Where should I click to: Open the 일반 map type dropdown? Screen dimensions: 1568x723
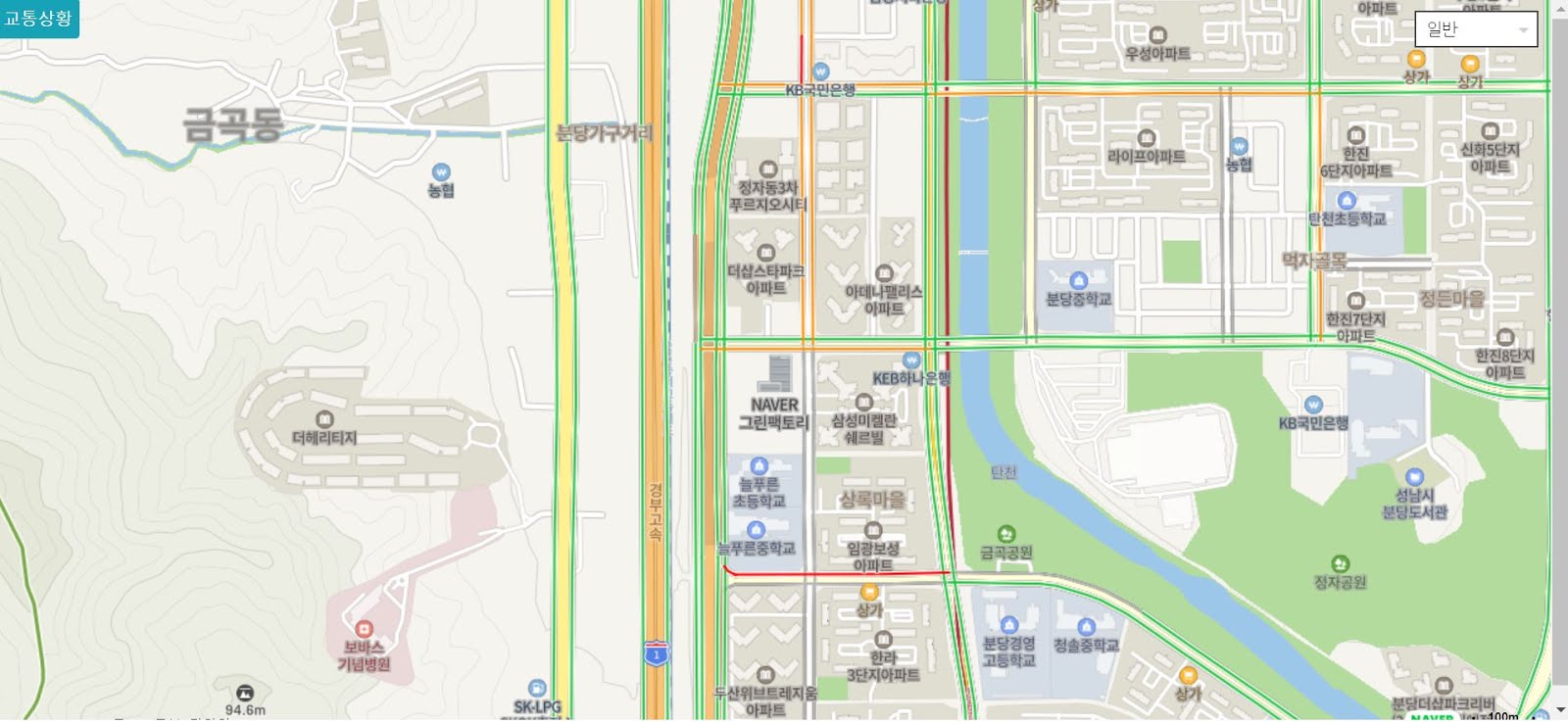click(x=1475, y=29)
